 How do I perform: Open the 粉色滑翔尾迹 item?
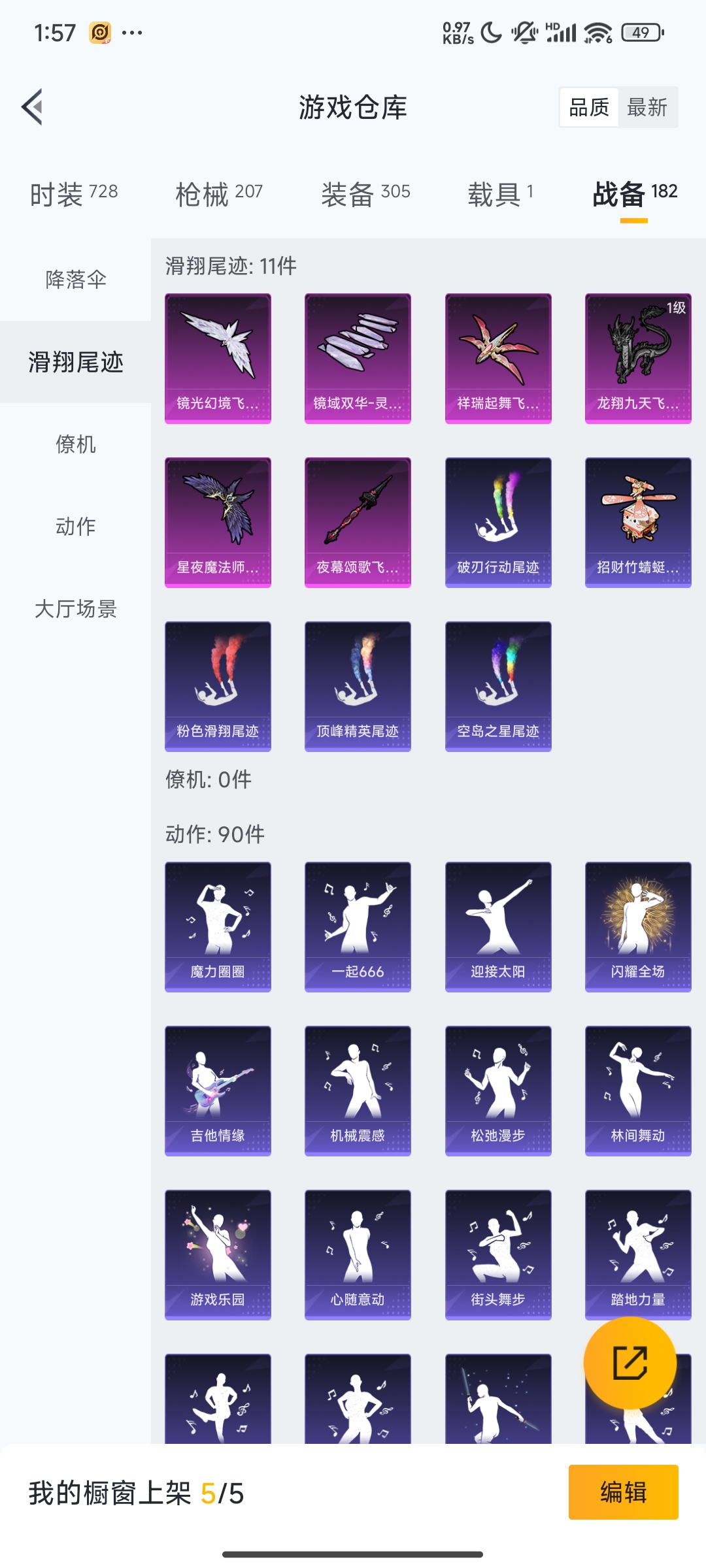pos(218,687)
